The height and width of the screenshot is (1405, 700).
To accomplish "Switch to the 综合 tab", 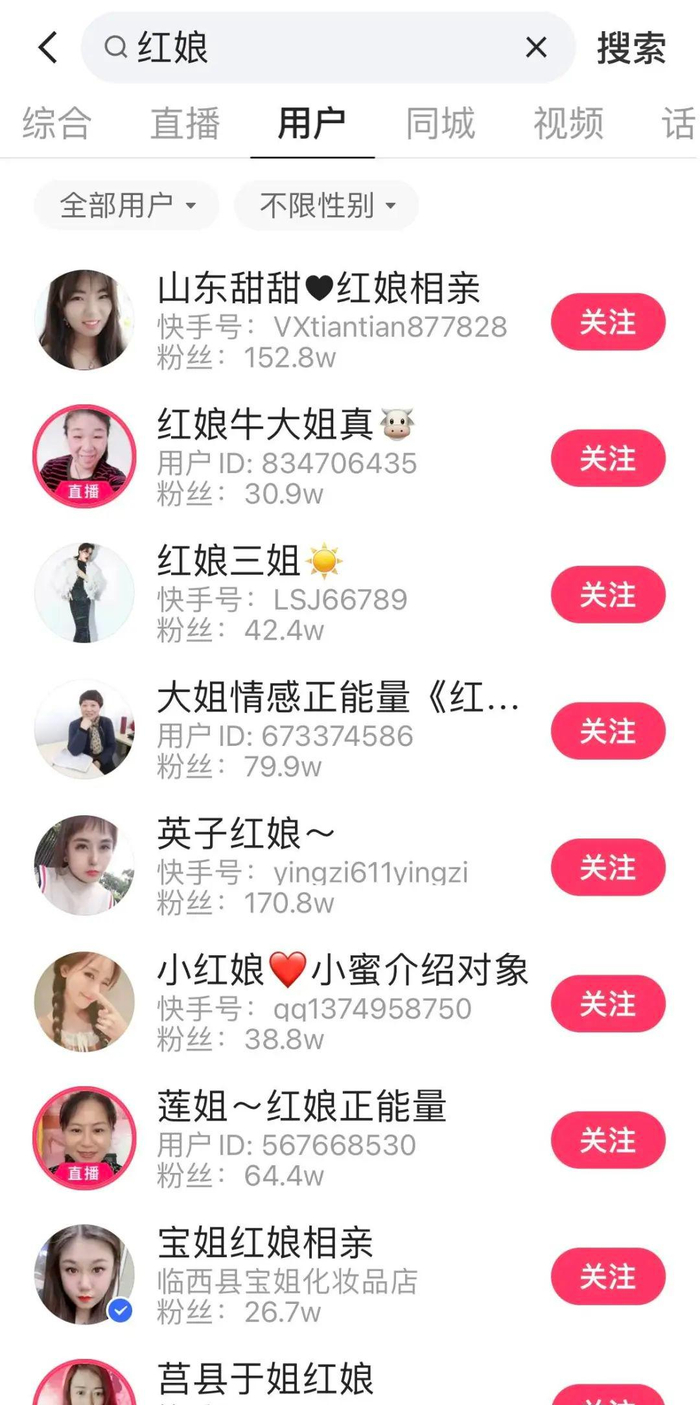I will pos(57,124).
